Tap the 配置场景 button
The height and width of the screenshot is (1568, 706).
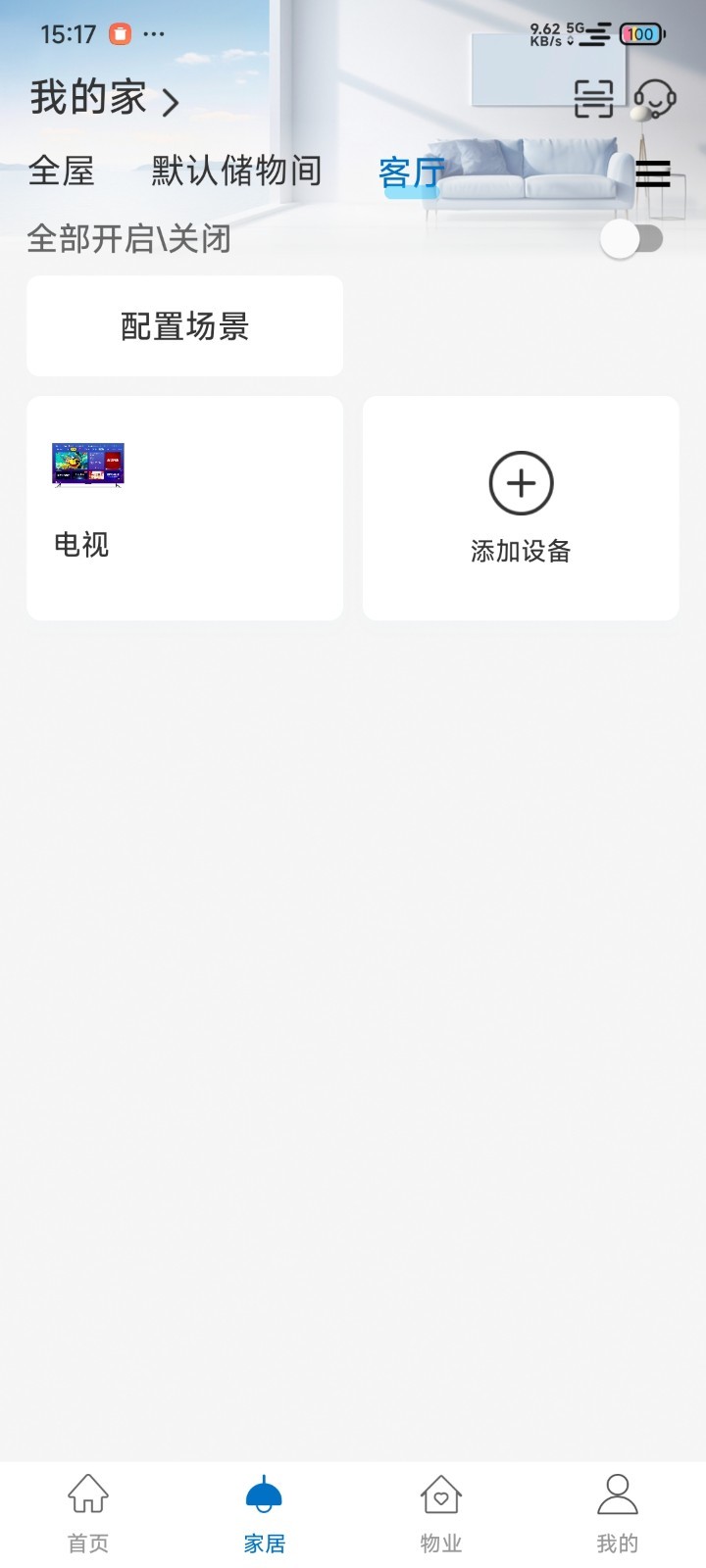pos(184,326)
